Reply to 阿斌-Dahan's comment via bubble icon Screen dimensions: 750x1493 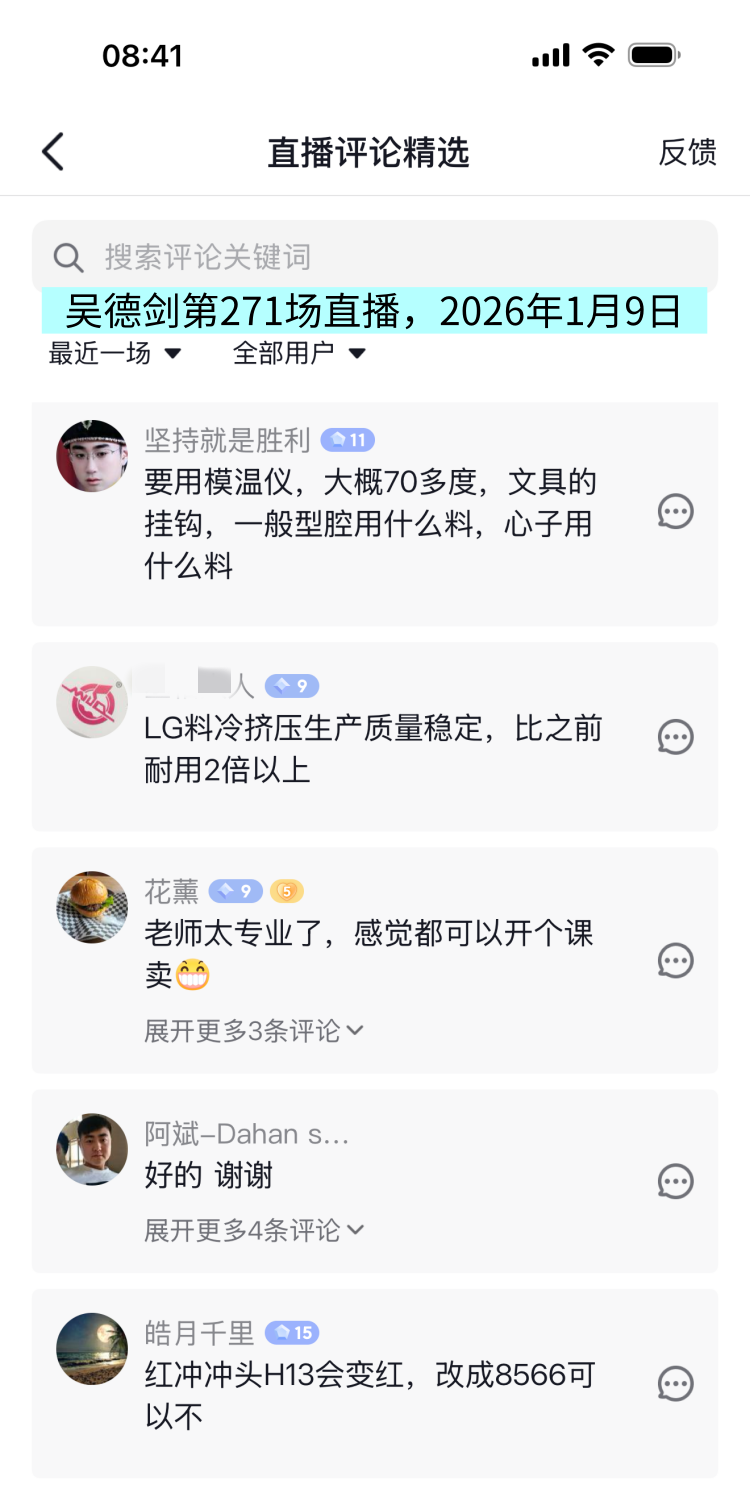(x=675, y=1182)
